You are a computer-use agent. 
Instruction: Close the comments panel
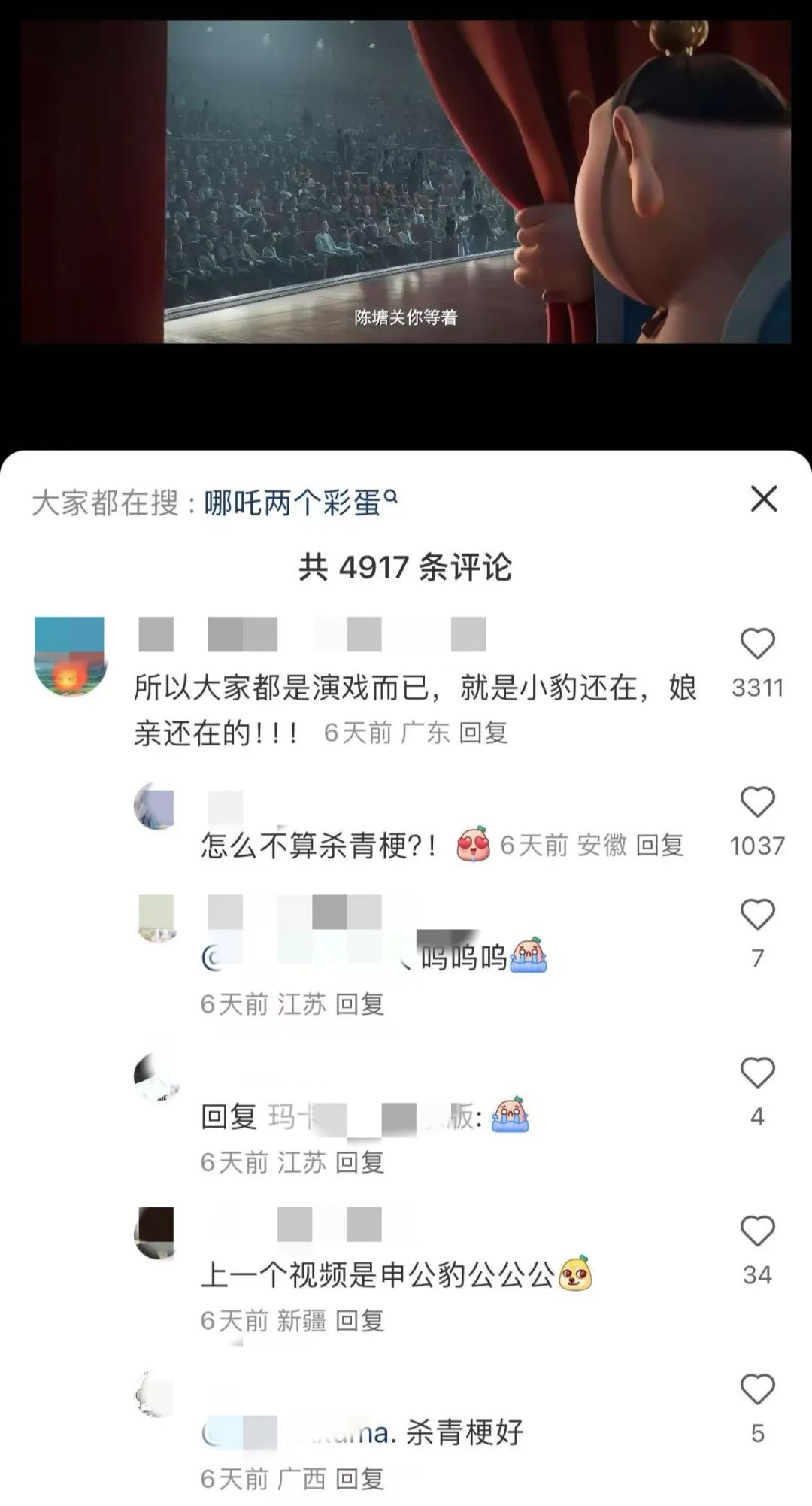tap(763, 499)
